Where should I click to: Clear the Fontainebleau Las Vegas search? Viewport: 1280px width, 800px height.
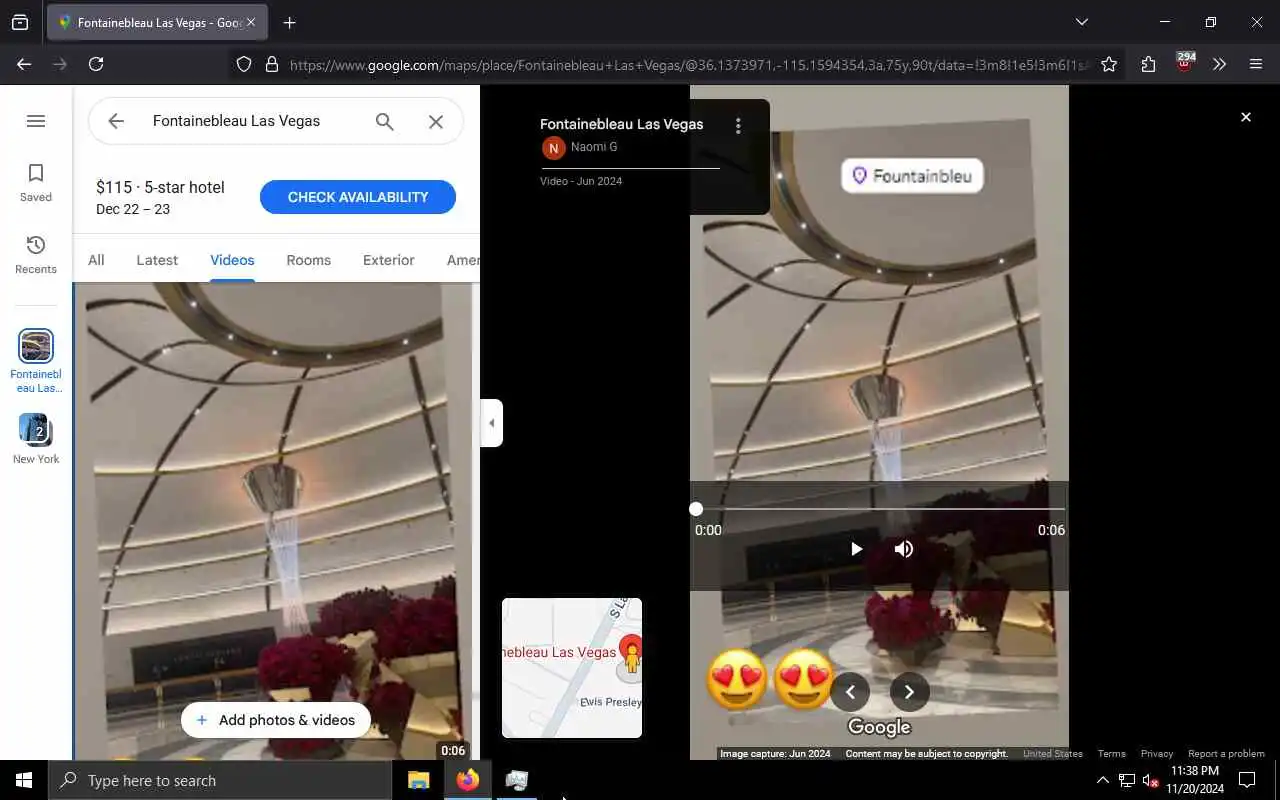(x=436, y=121)
